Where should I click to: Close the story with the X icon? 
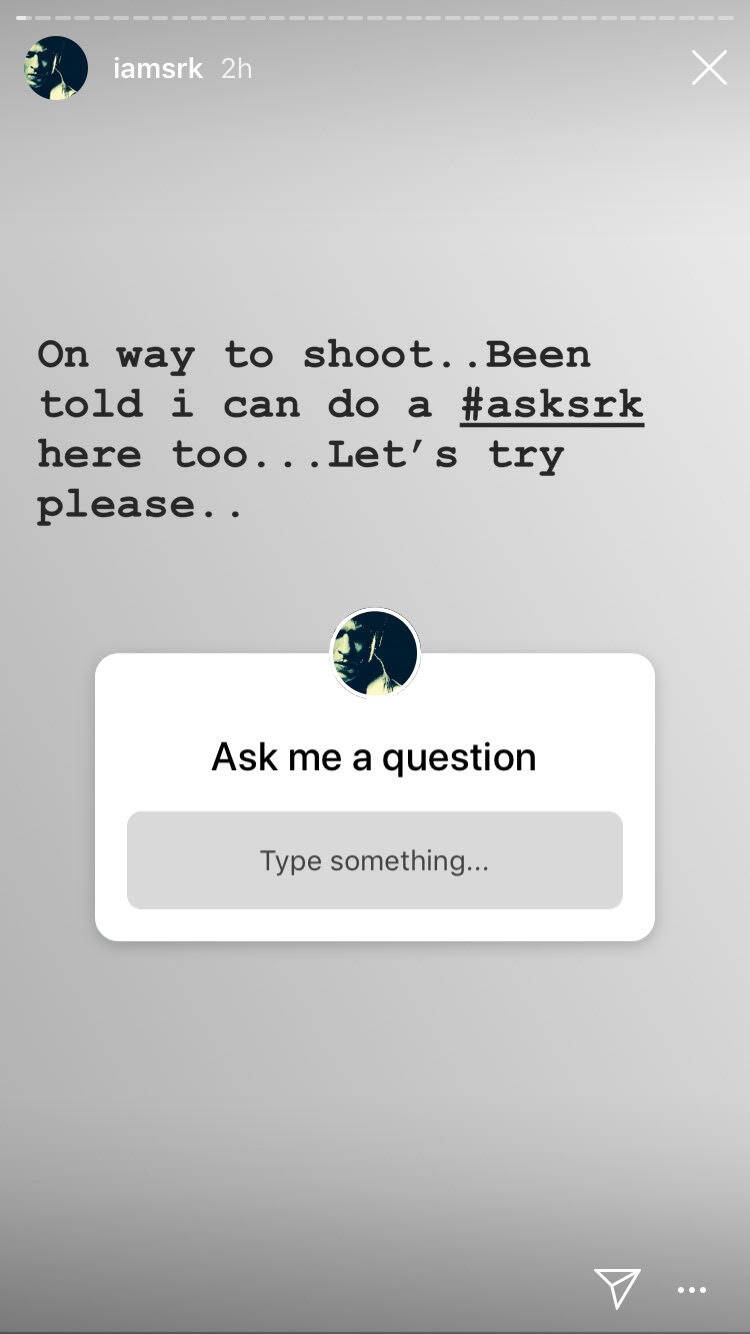tap(709, 68)
